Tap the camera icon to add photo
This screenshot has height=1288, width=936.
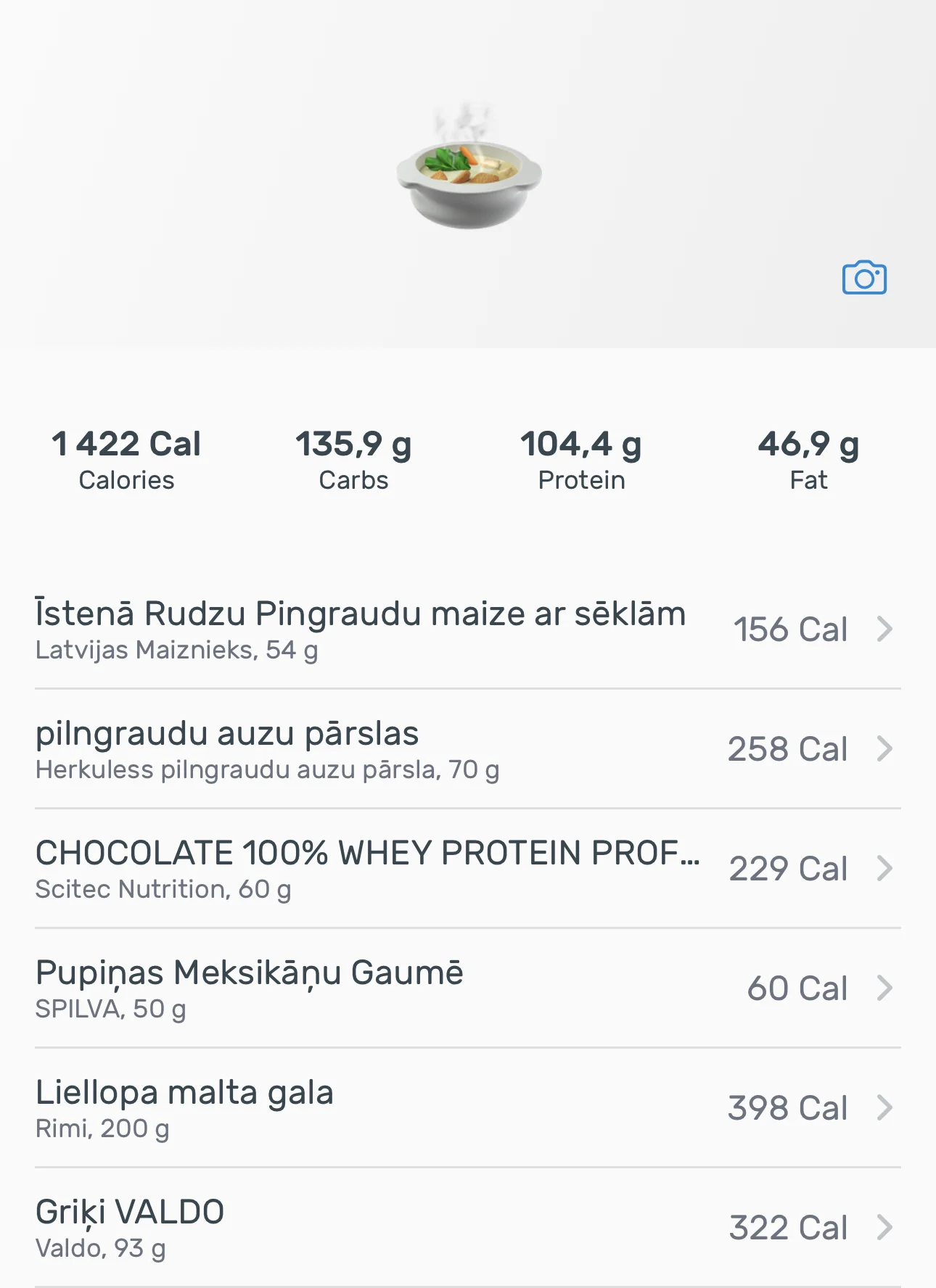(x=864, y=278)
